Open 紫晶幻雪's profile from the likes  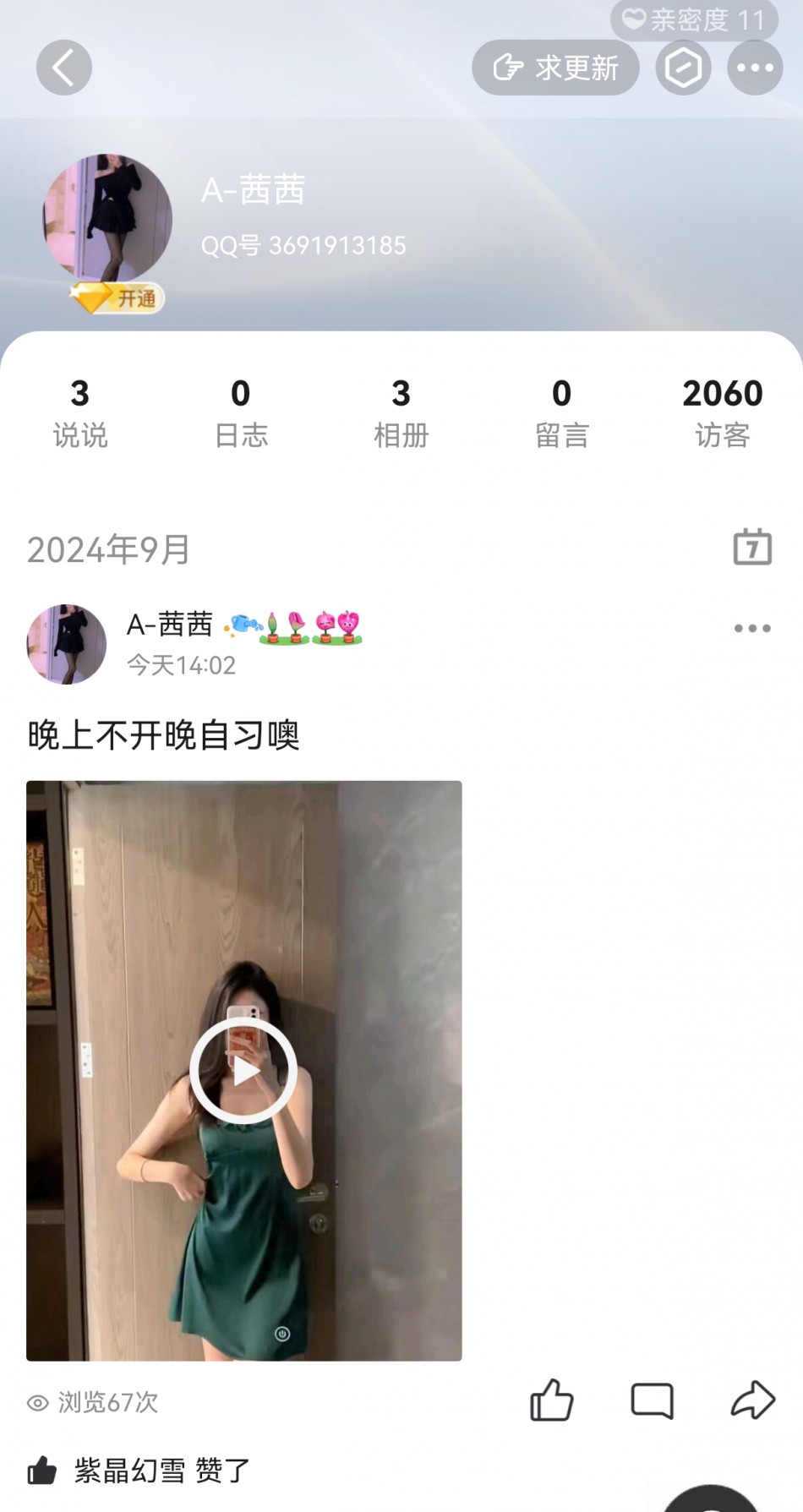pyautogui.click(x=129, y=1471)
